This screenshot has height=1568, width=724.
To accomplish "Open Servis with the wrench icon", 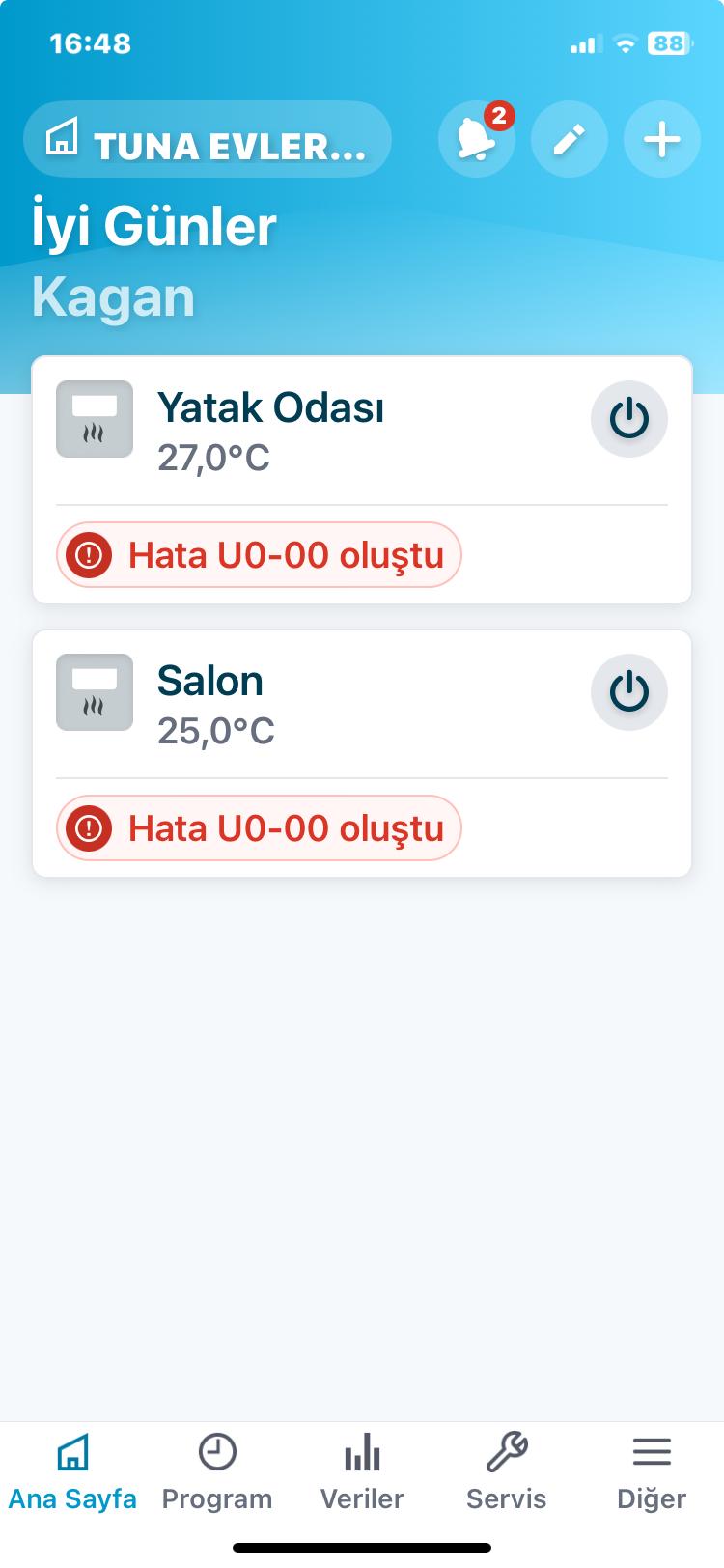I will pyautogui.click(x=507, y=1450).
